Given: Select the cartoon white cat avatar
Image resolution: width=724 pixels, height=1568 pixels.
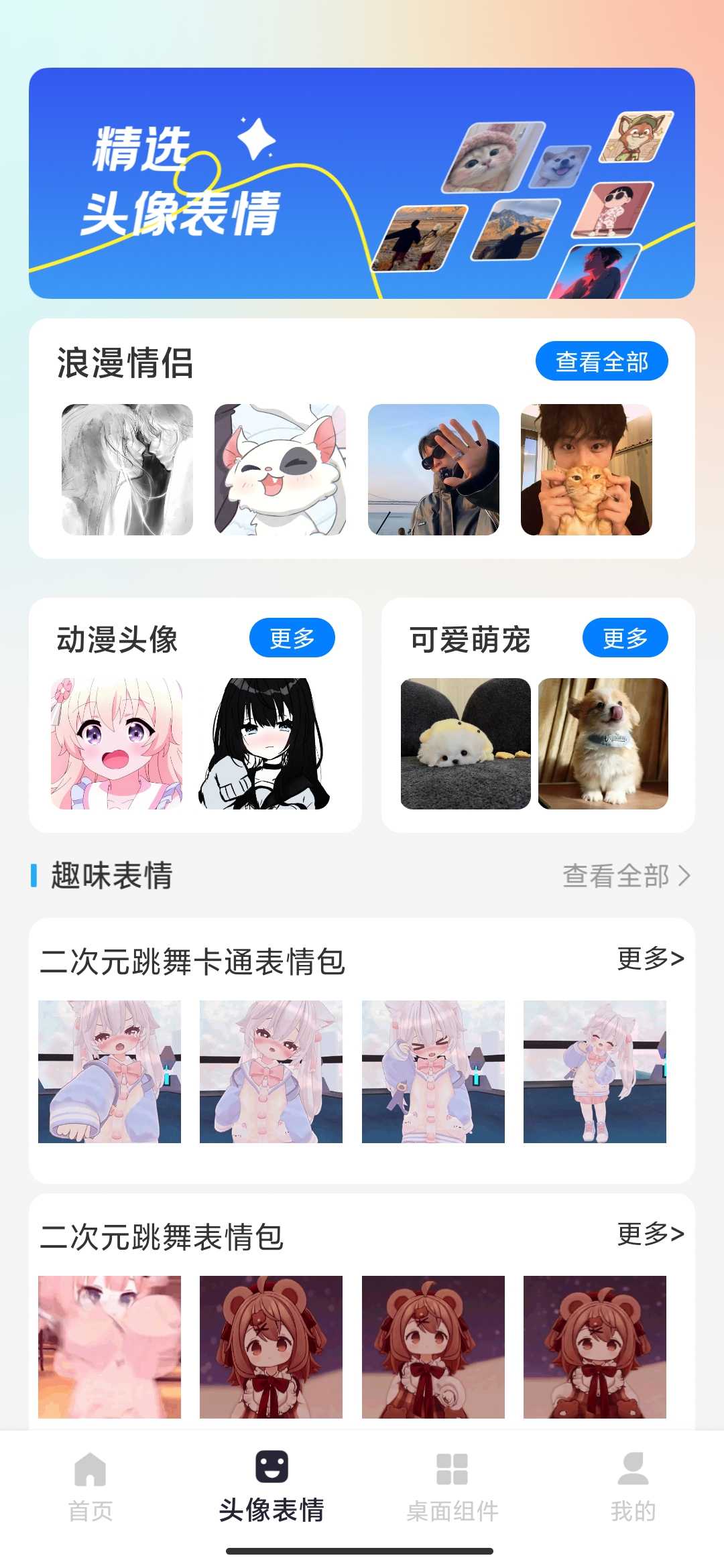Looking at the screenshot, I should tap(280, 469).
